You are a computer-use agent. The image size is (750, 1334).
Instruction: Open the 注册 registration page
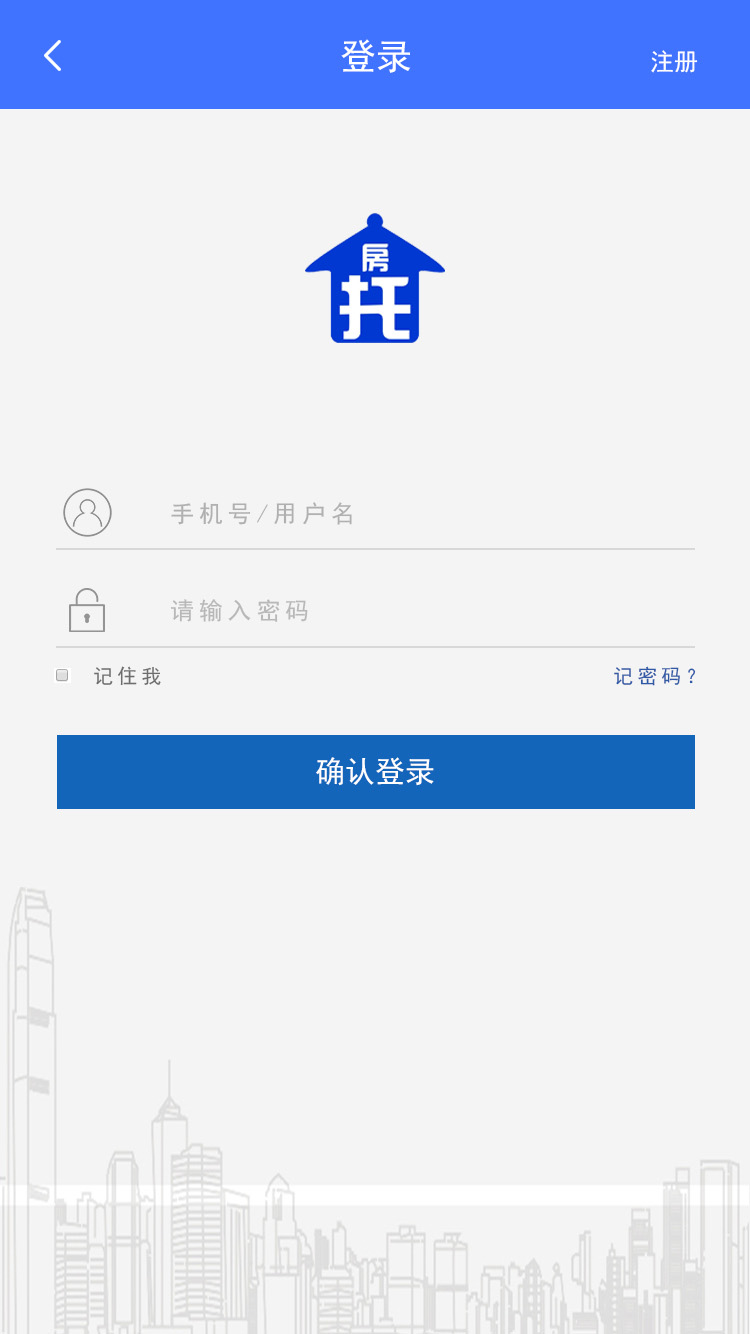click(673, 62)
